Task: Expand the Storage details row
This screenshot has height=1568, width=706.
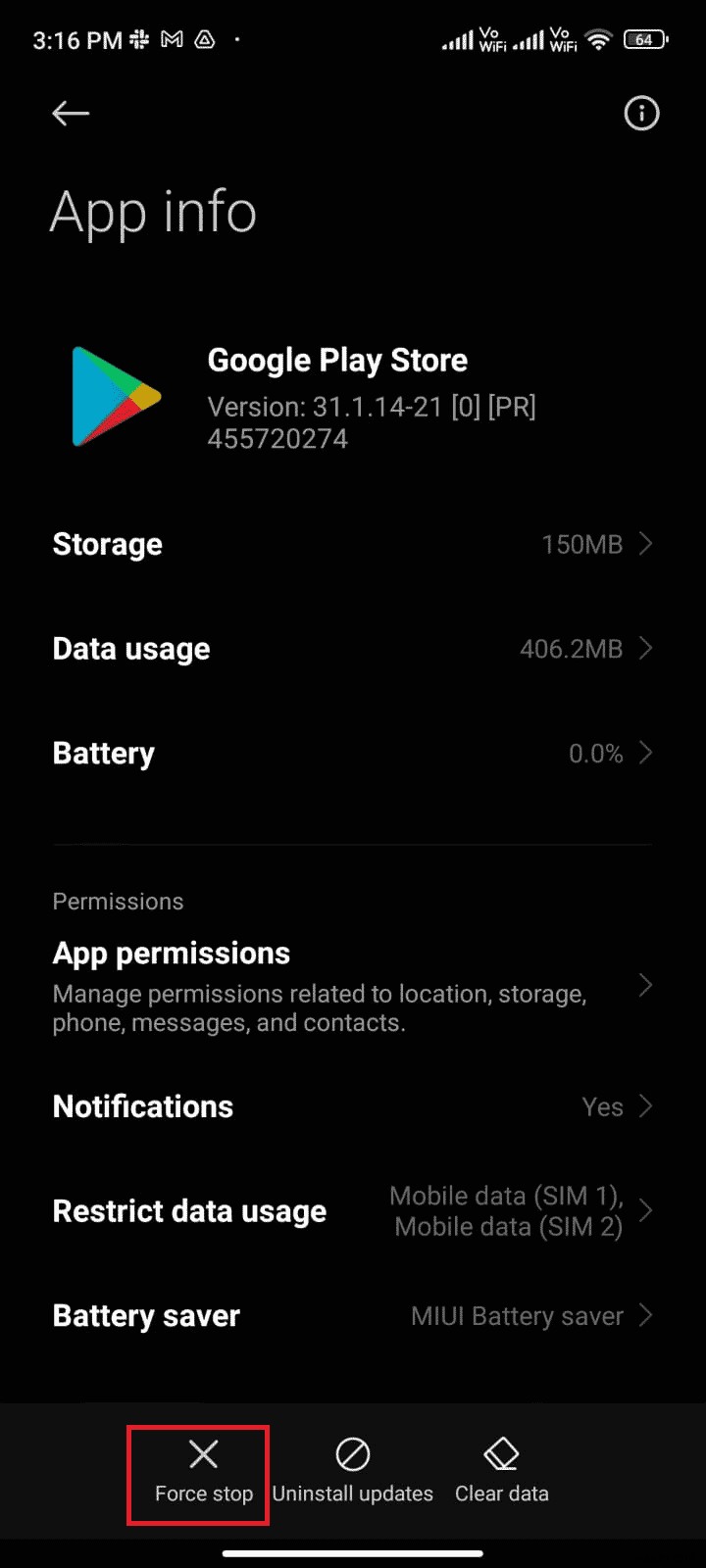Action: [353, 544]
